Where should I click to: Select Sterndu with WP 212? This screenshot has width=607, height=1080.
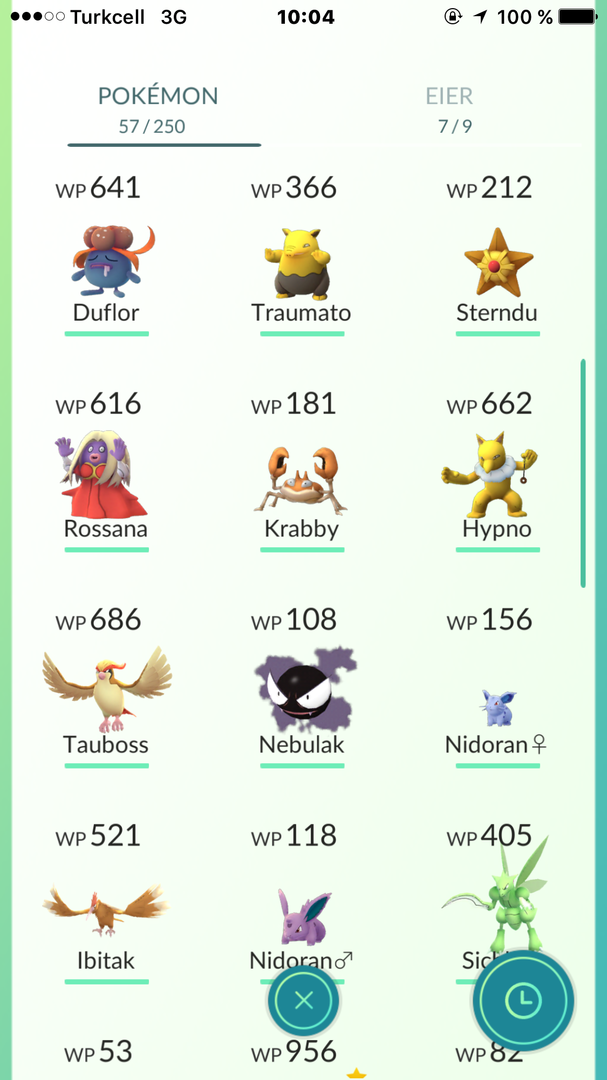497,264
